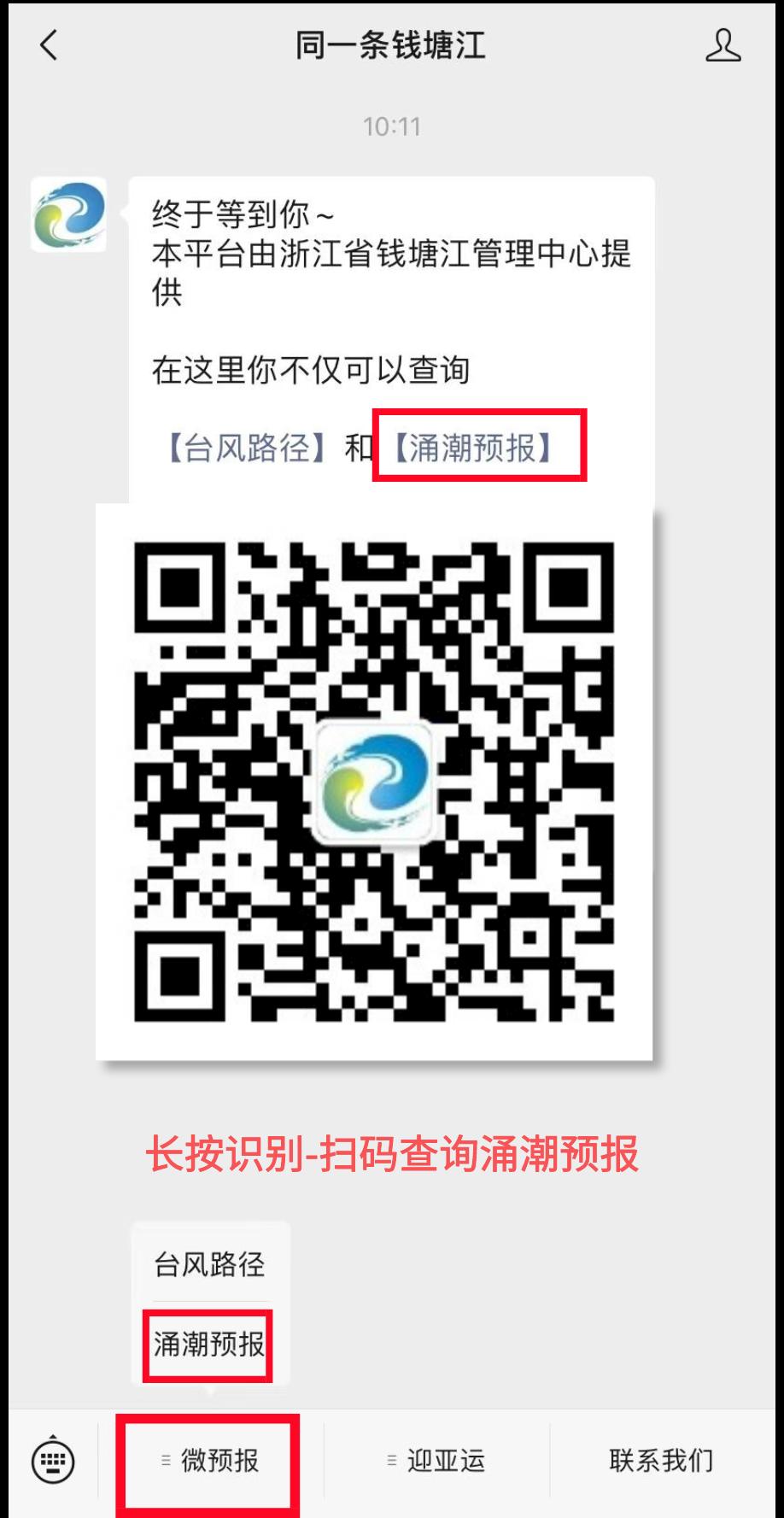This screenshot has height=1518, width=784.
Task: Tap the 联系我们 menu item
Action: pyautogui.click(x=661, y=1461)
